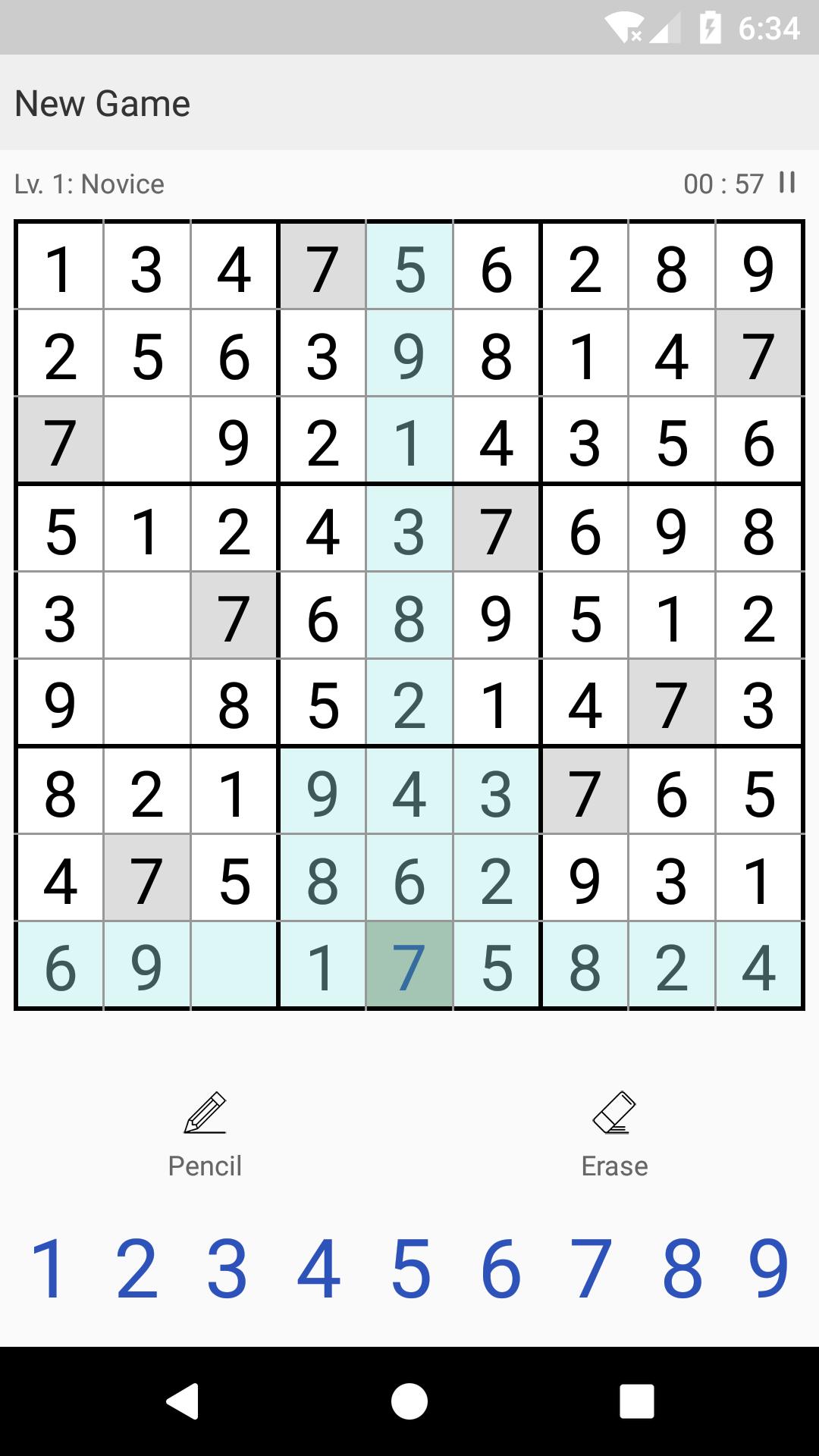This screenshot has width=819, height=1456.
Task: Pause the game timer
Action: [x=787, y=183]
